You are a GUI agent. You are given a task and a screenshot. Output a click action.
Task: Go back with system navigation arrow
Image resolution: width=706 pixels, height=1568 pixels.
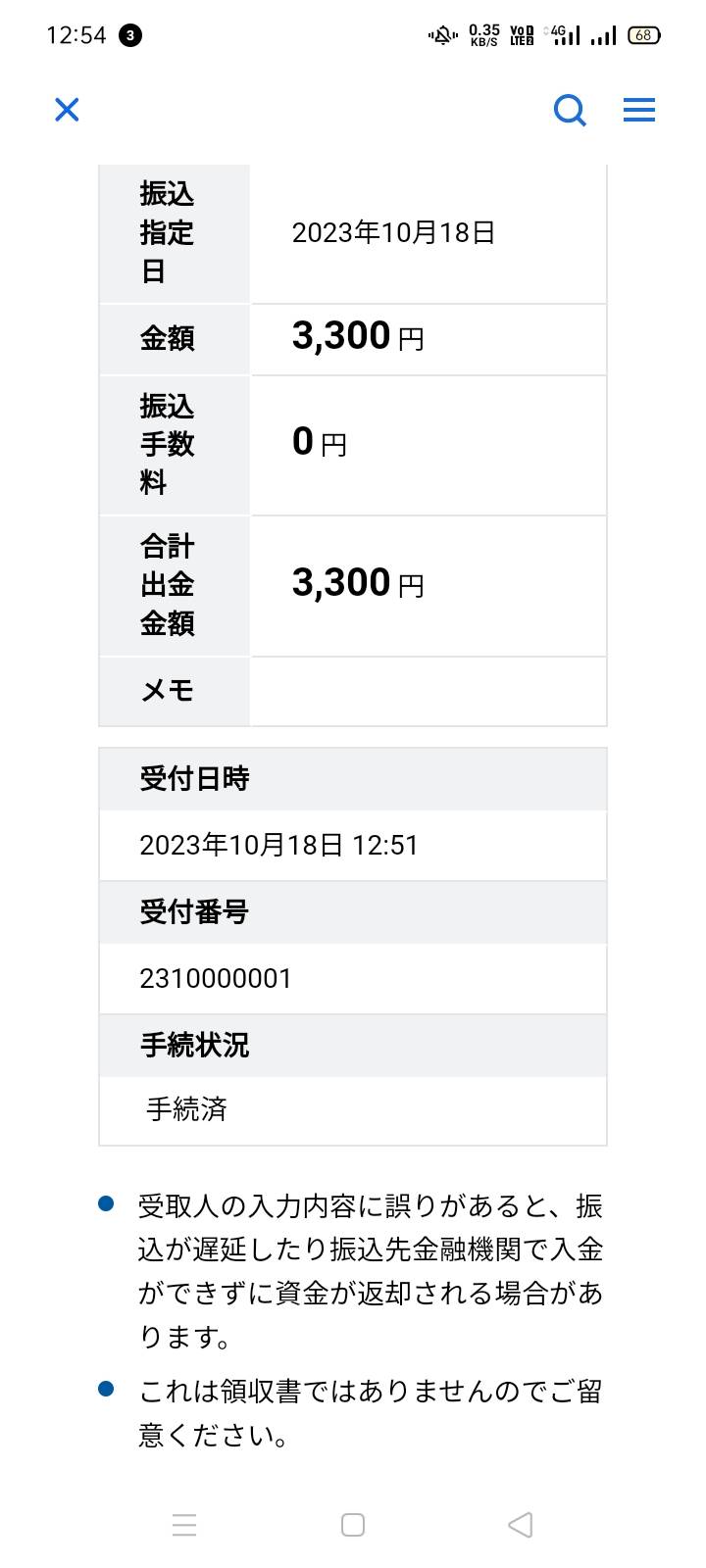[x=521, y=1525]
